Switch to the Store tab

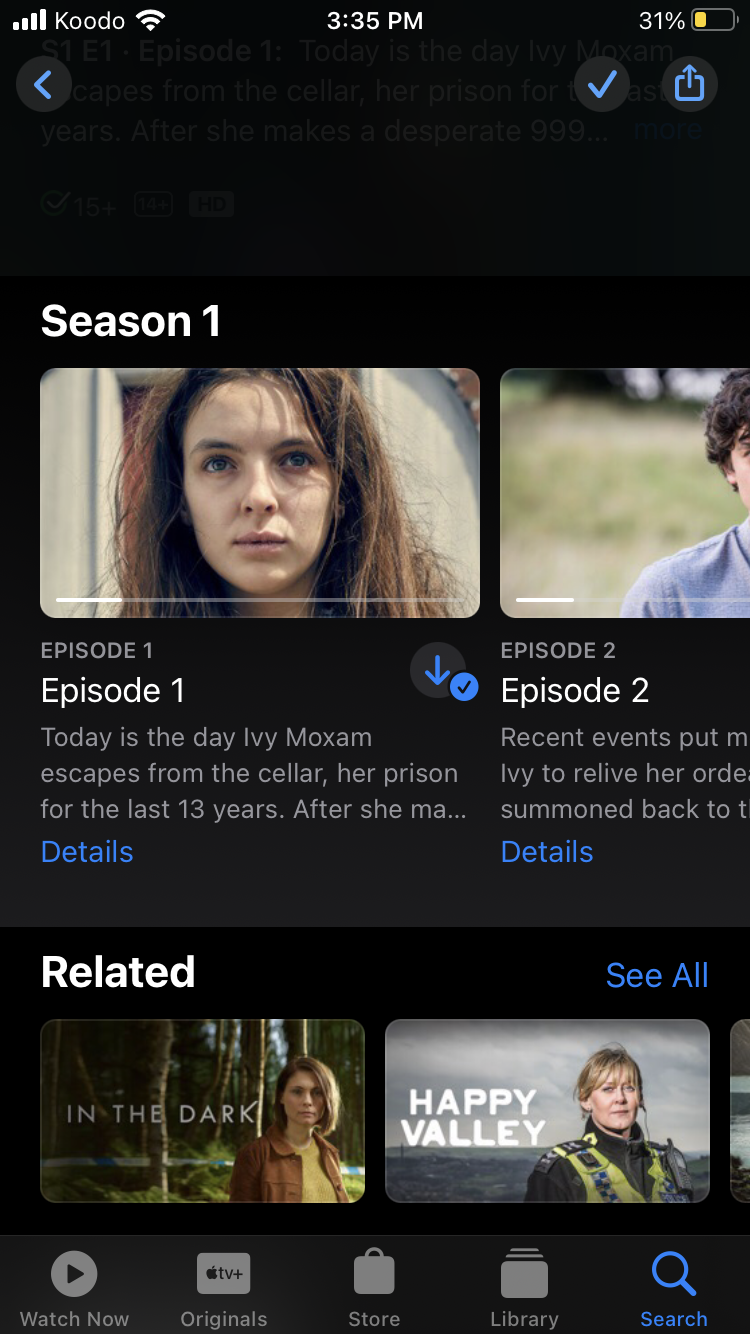(x=374, y=1289)
